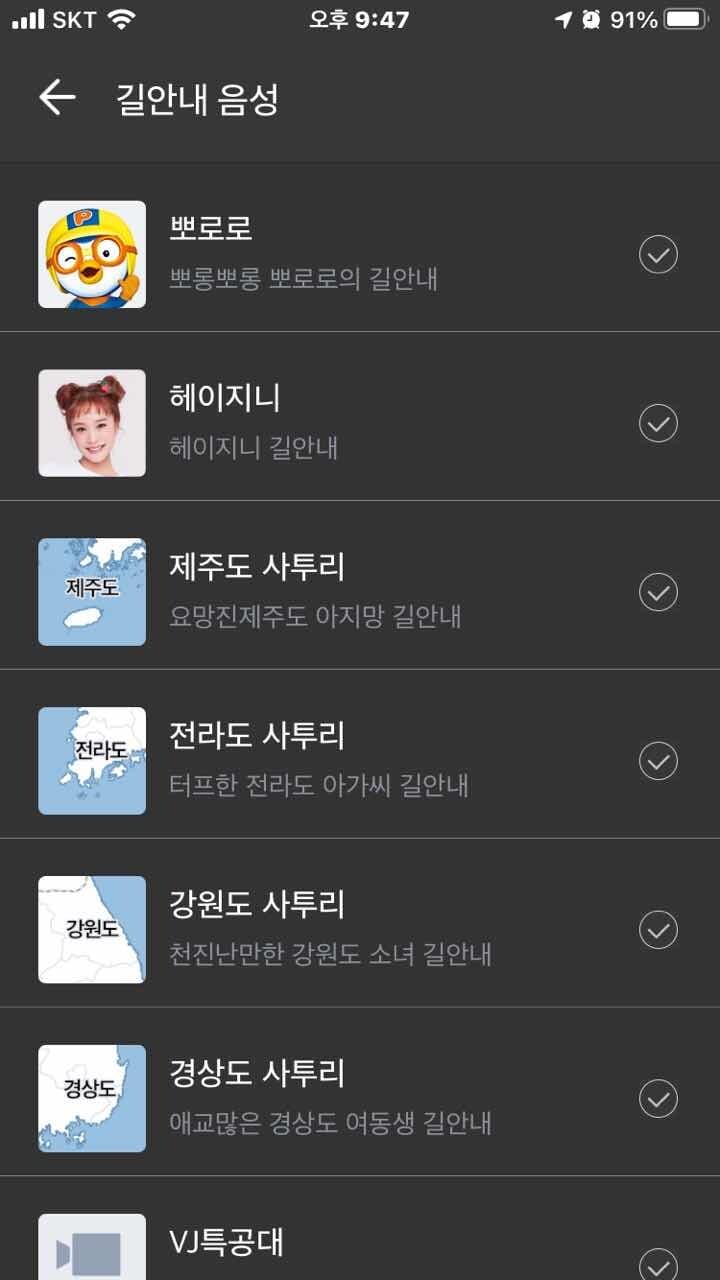This screenshot has width=720, height=1280.
Task: Click the 강원도 map icon
Action: click(92, 930)
